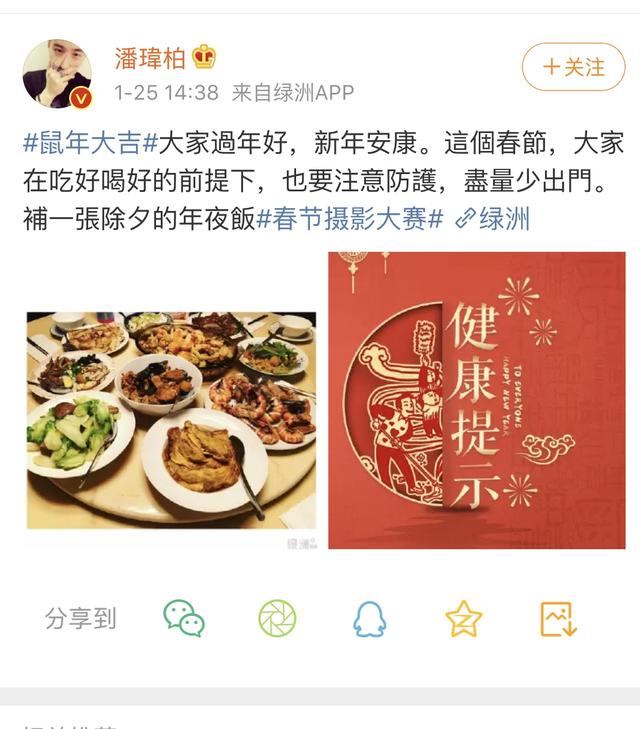640x729 pixels.
Task: Open the 潘瑋柏 username link
Action: pyautogui.click(x=151, y=58)
